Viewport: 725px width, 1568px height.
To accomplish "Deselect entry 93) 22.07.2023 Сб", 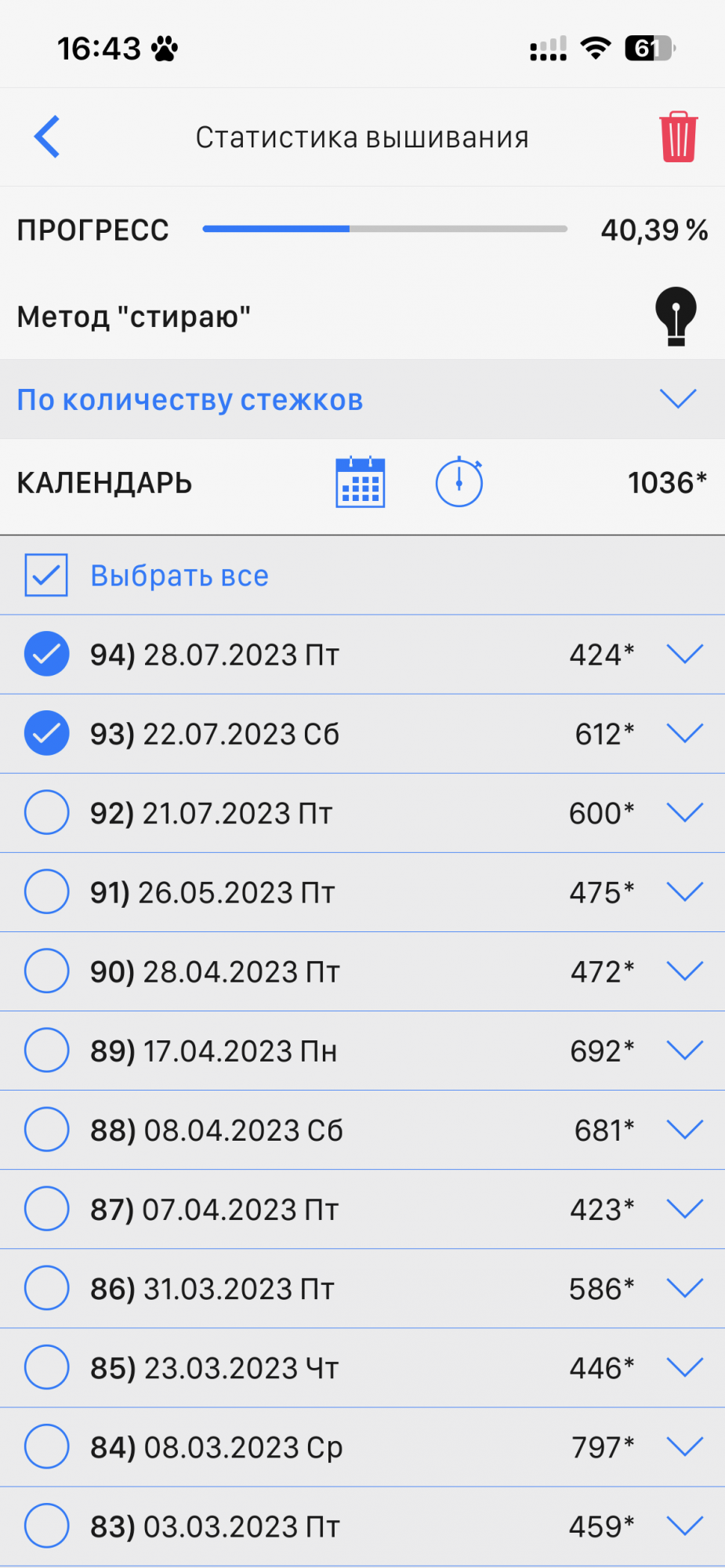I will point(47,733).
